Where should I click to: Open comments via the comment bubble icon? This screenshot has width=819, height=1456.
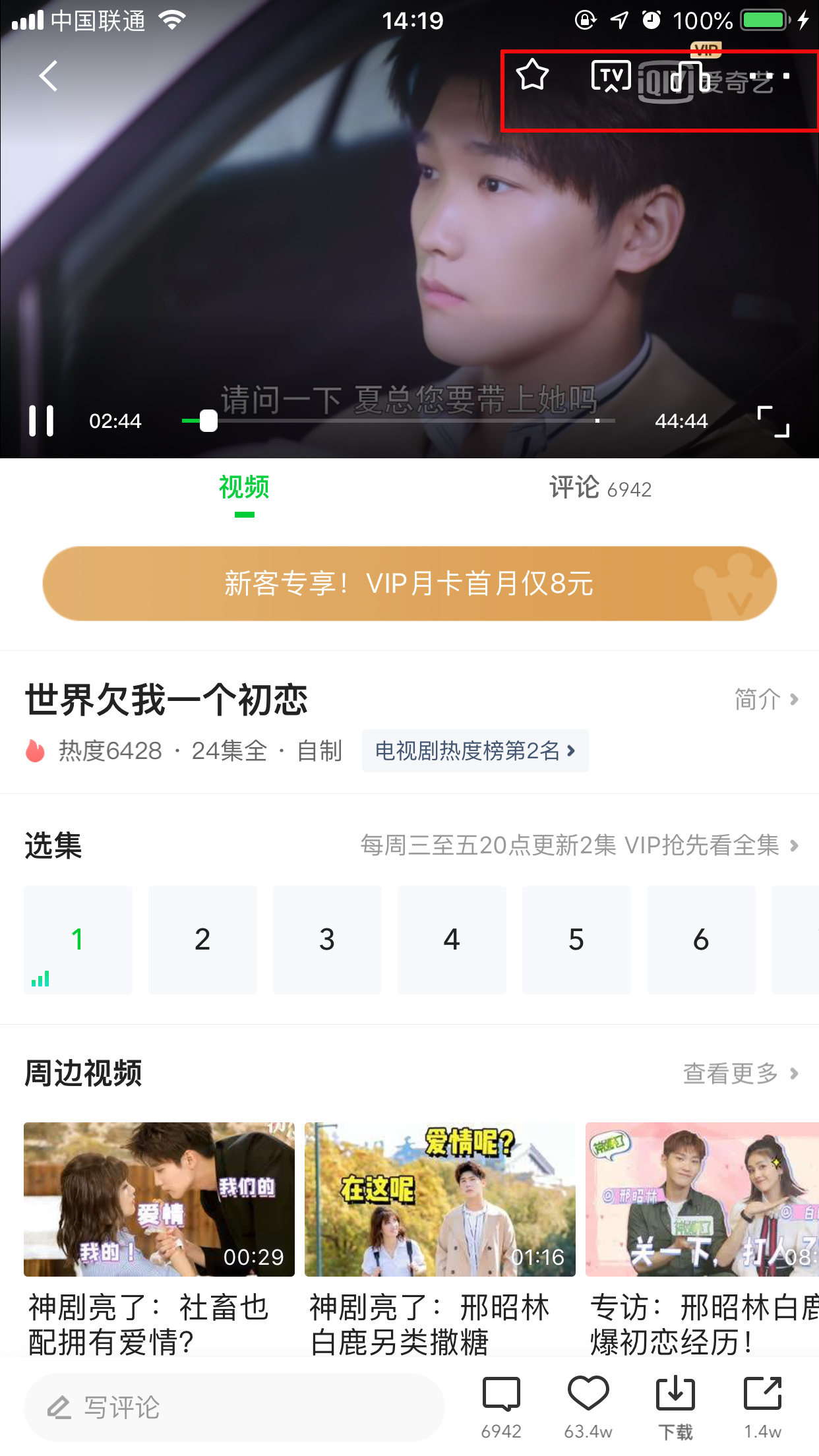501,1389
